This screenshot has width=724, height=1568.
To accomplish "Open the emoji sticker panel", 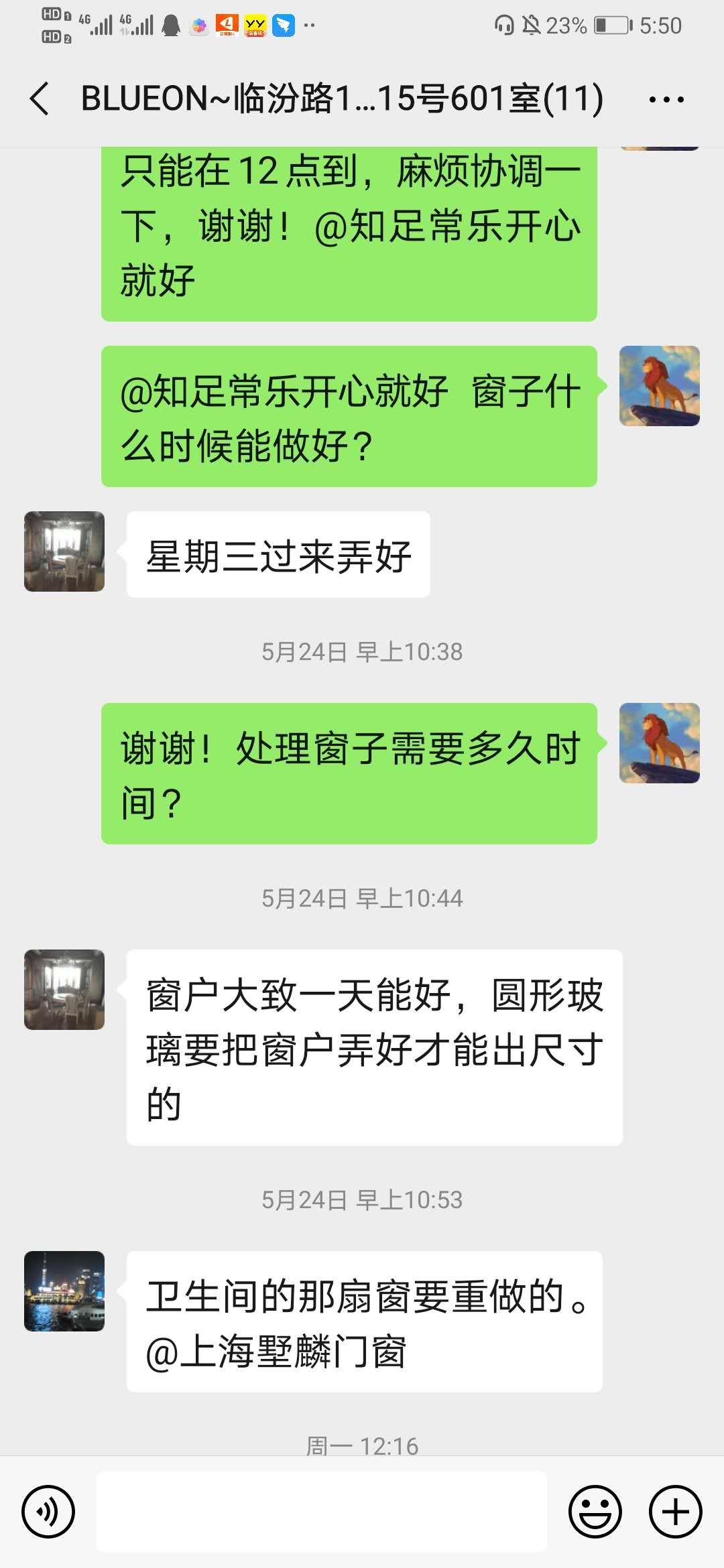I will click(x=595, y=1511).
